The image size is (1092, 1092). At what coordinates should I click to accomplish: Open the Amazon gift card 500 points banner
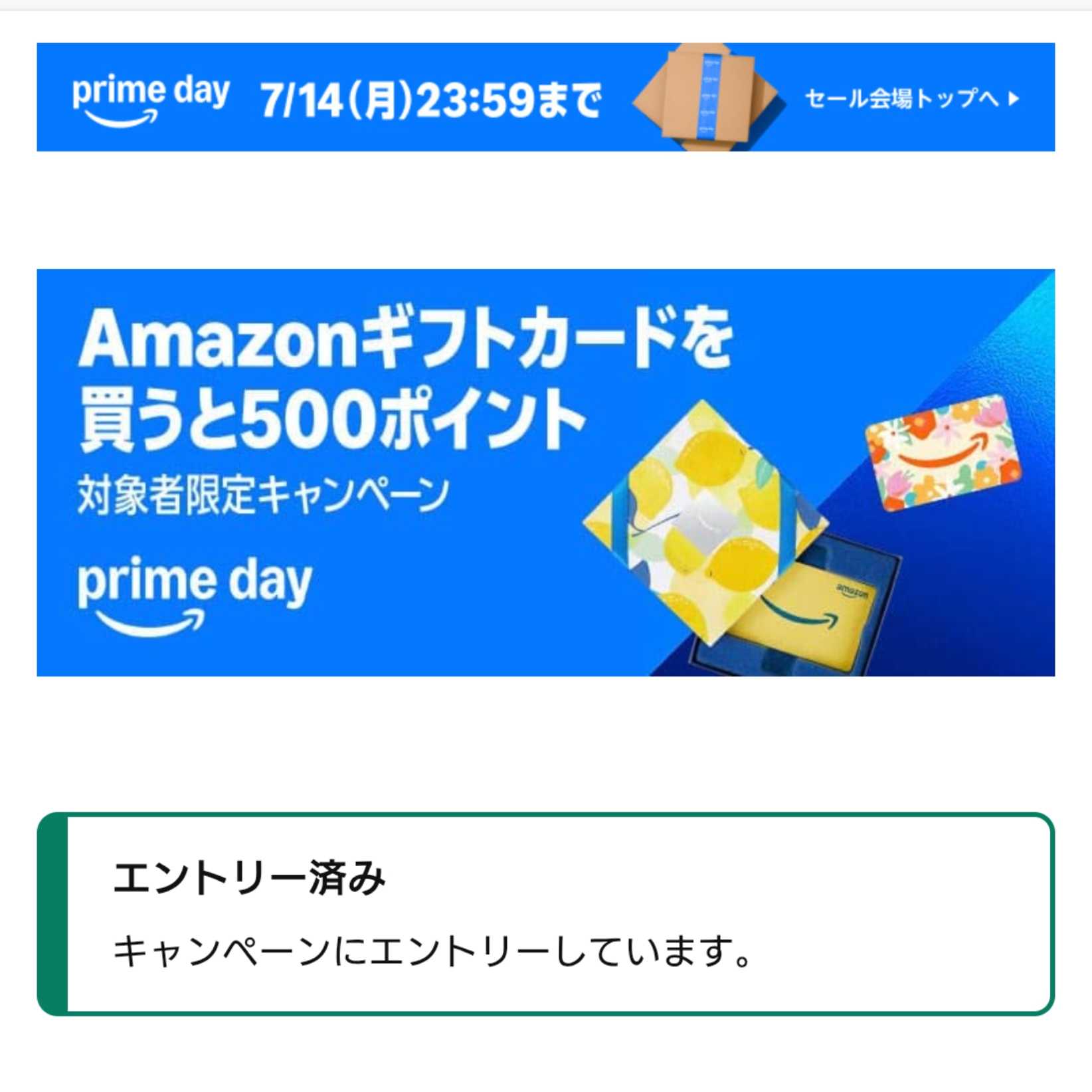(545, 472)
